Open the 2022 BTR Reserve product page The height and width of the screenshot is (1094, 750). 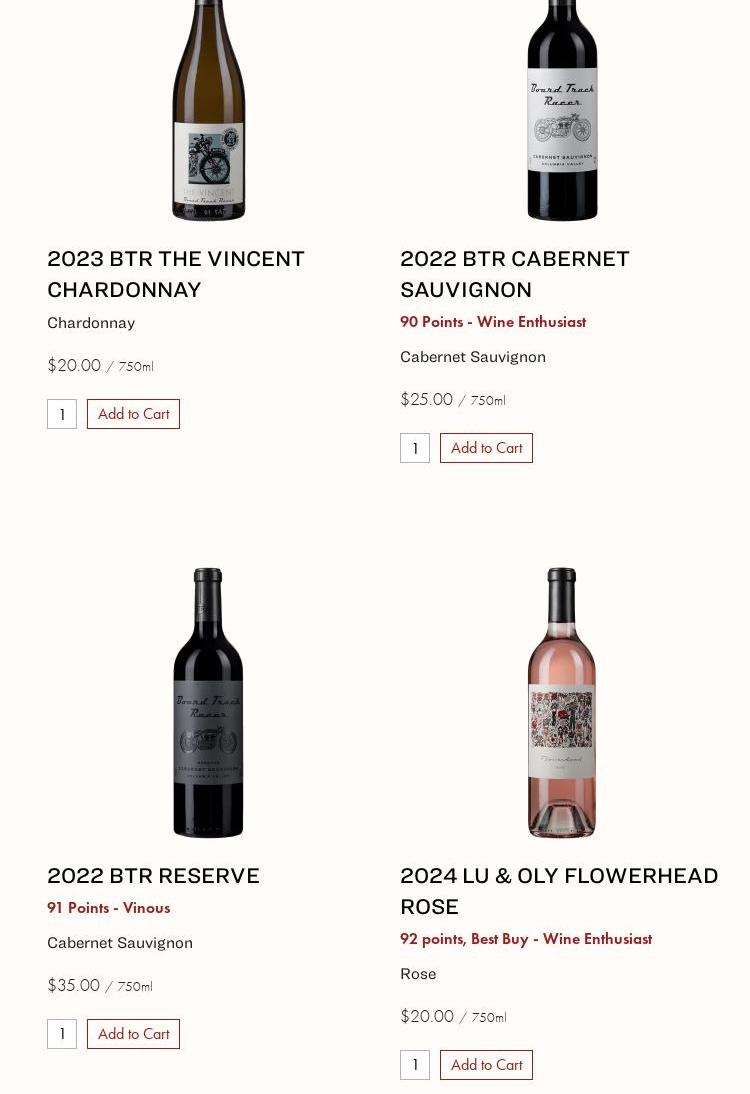tap(153, 875)
